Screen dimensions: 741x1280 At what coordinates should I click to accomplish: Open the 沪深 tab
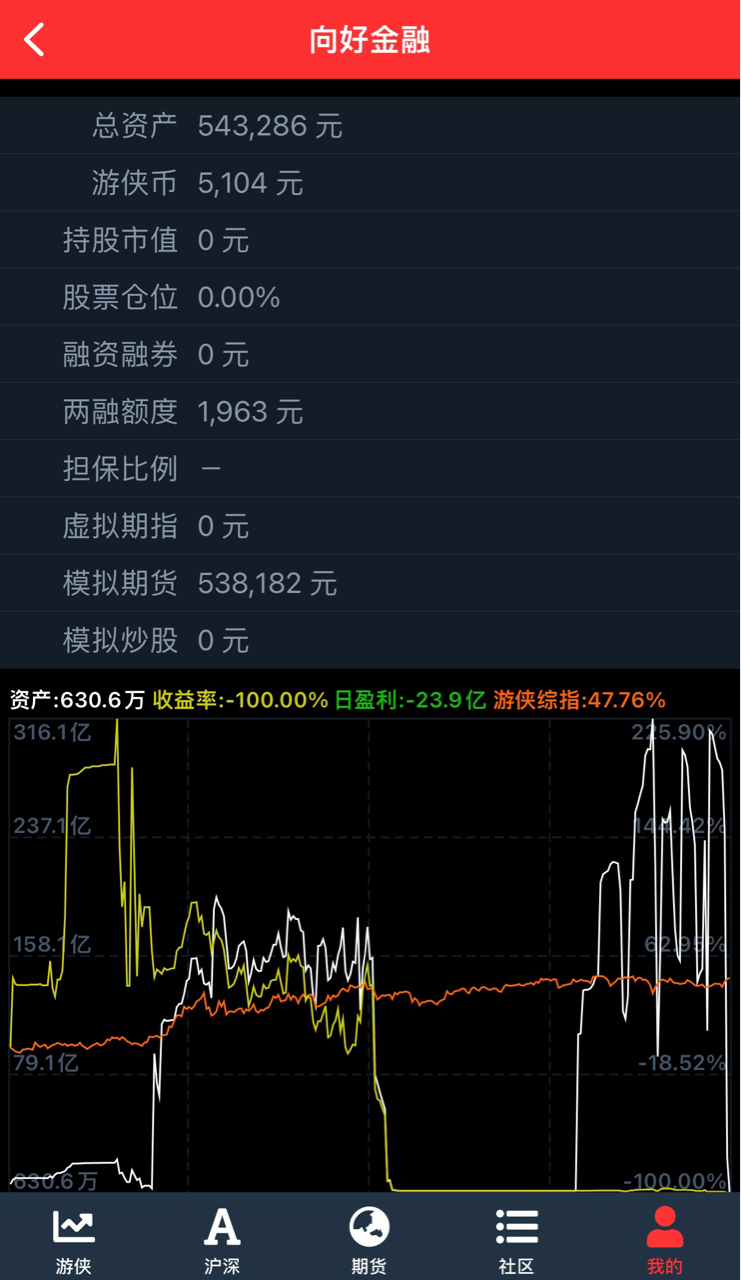222,1238
